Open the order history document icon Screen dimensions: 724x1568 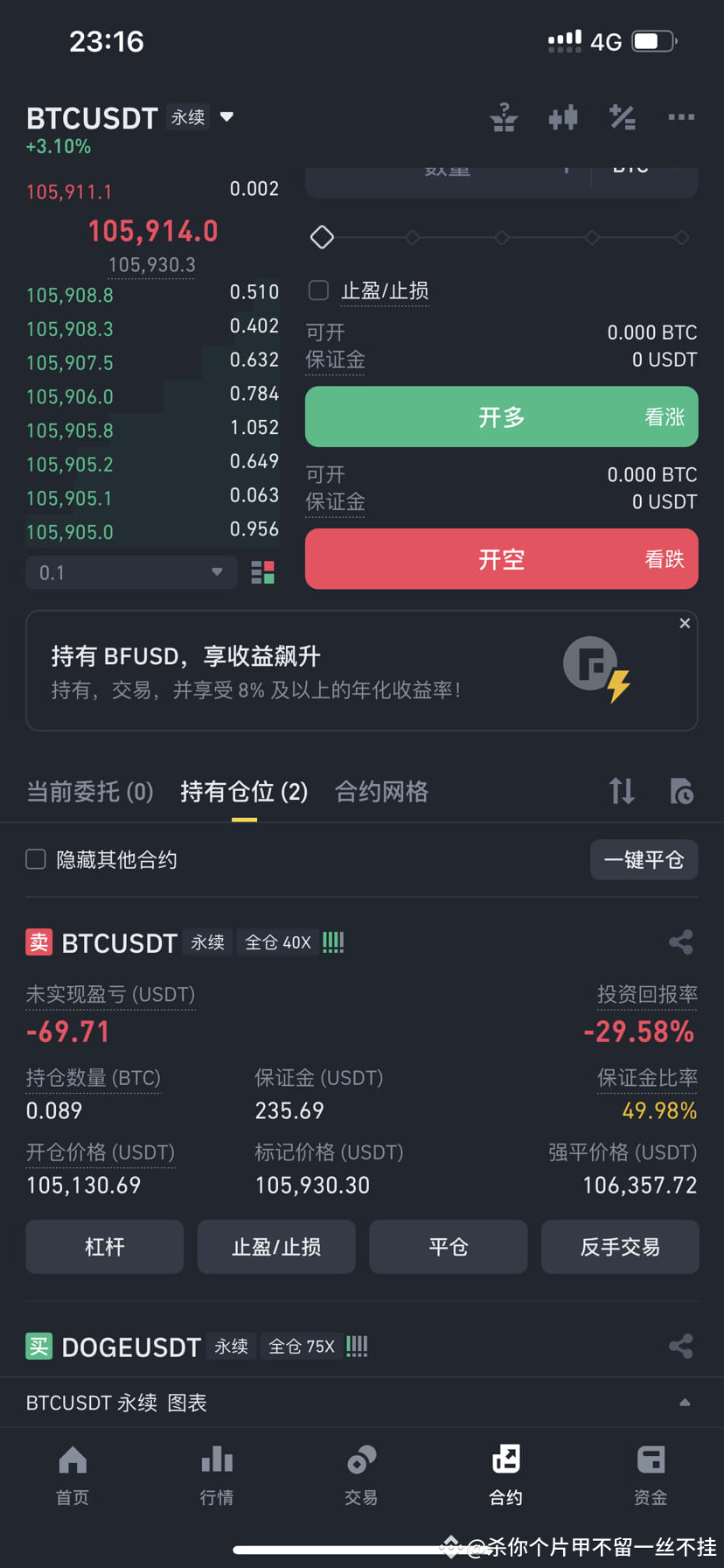681,791
